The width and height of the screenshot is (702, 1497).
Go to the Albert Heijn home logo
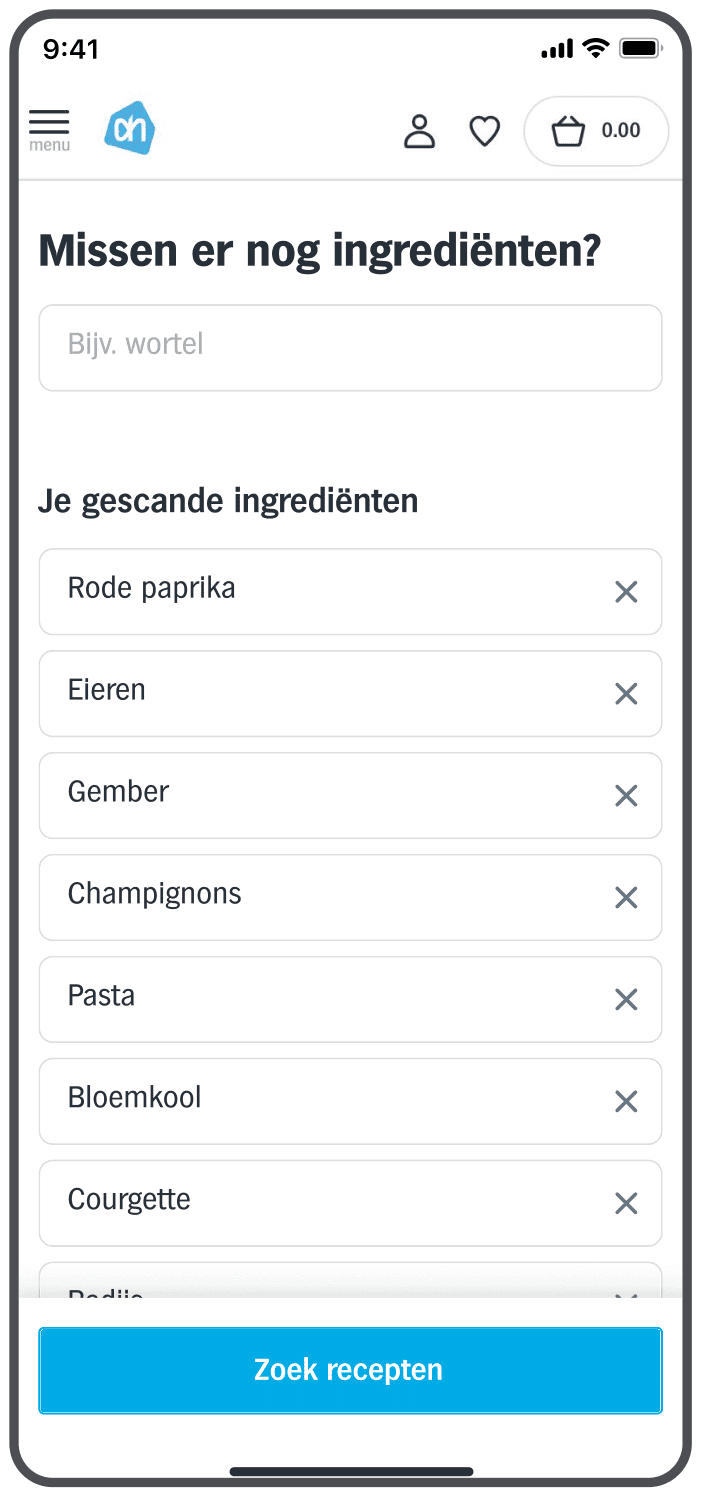(x=130, y=129)
